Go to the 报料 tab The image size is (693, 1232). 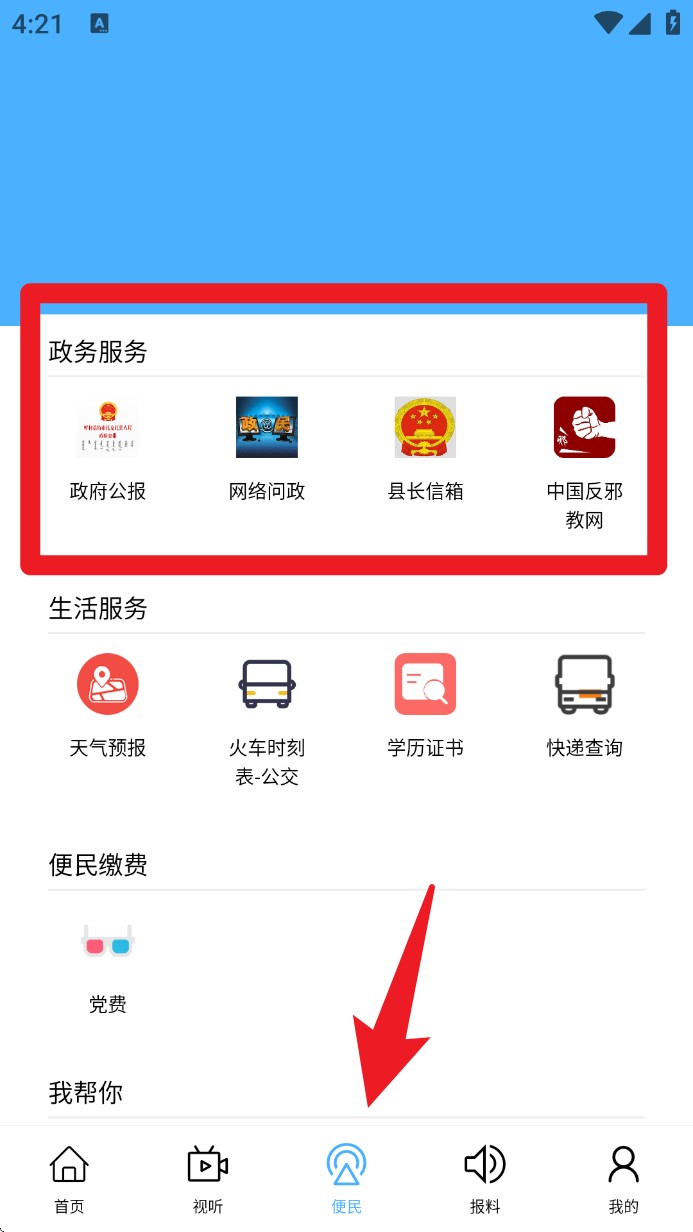(485, 1179)
